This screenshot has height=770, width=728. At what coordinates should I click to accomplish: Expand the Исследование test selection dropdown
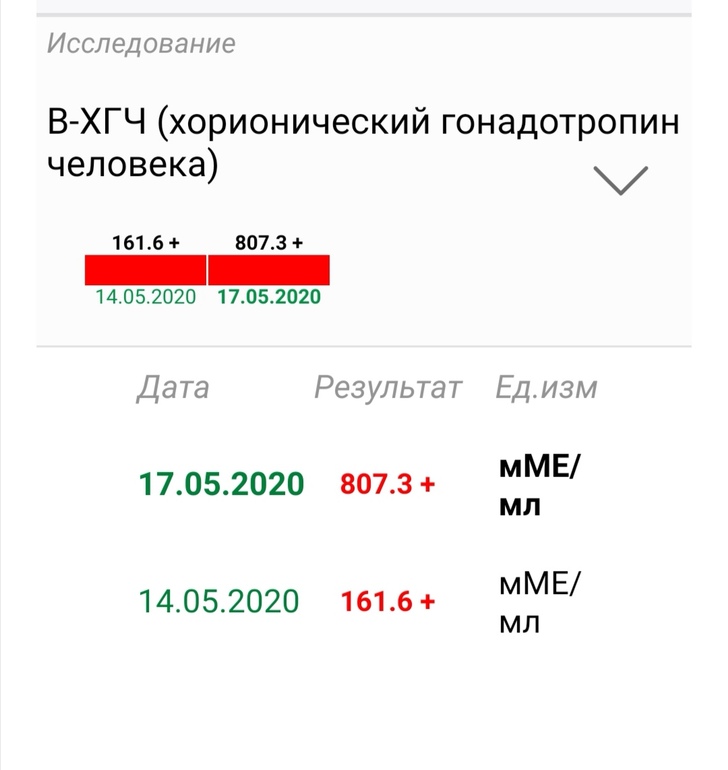pos(620,180)
